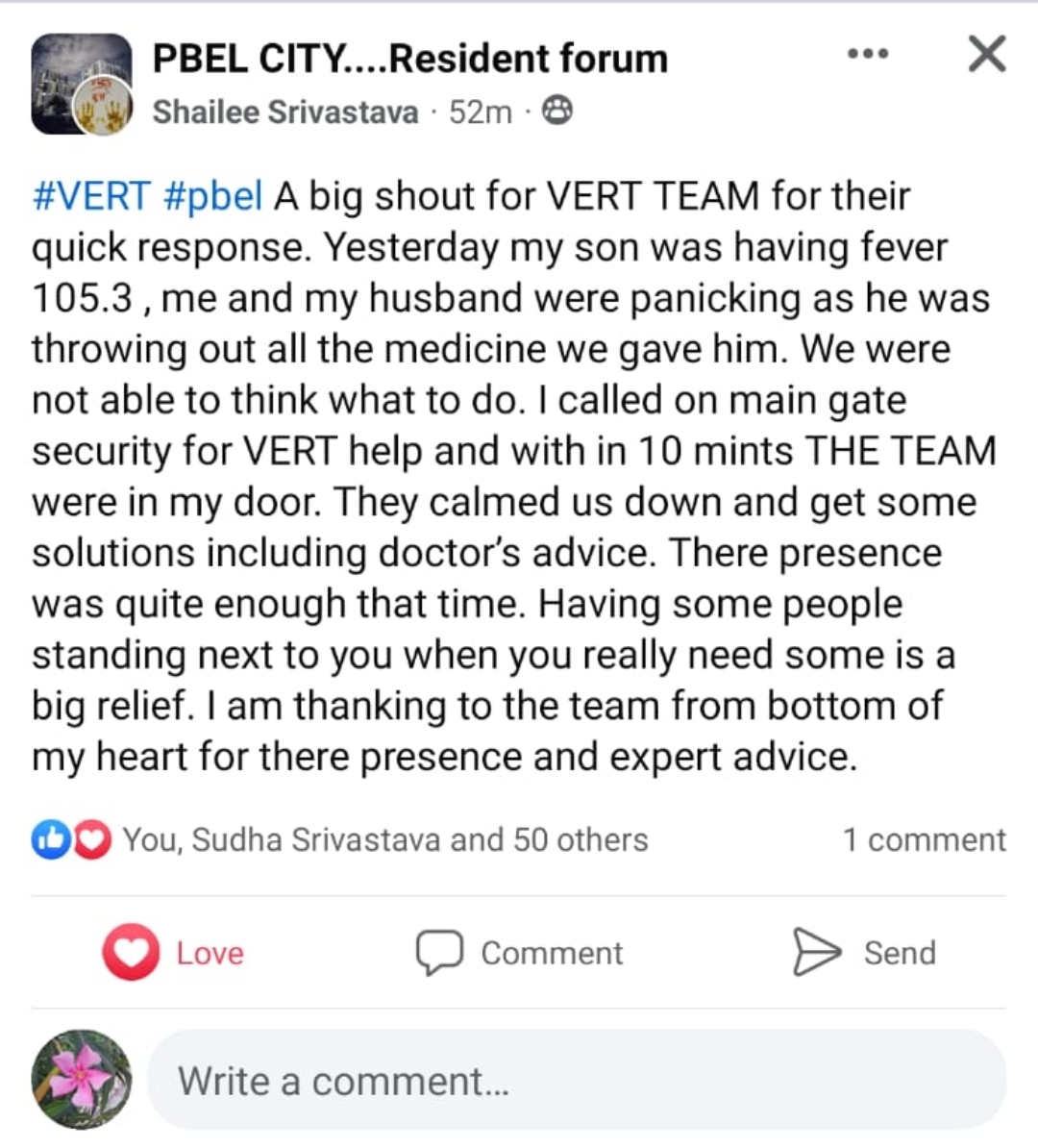Tap the Write a comment field

point(577,1081)
